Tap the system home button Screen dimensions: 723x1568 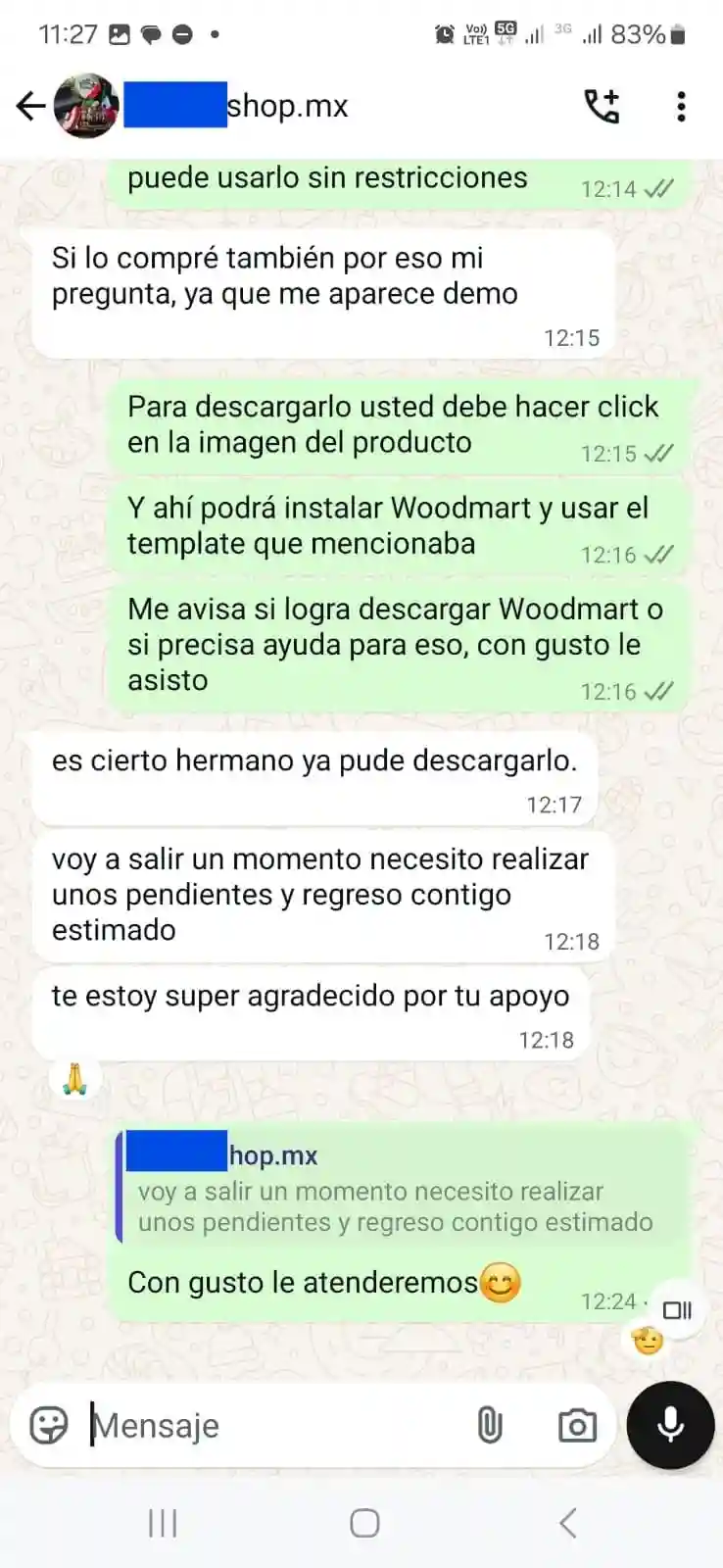[364, 1523]
